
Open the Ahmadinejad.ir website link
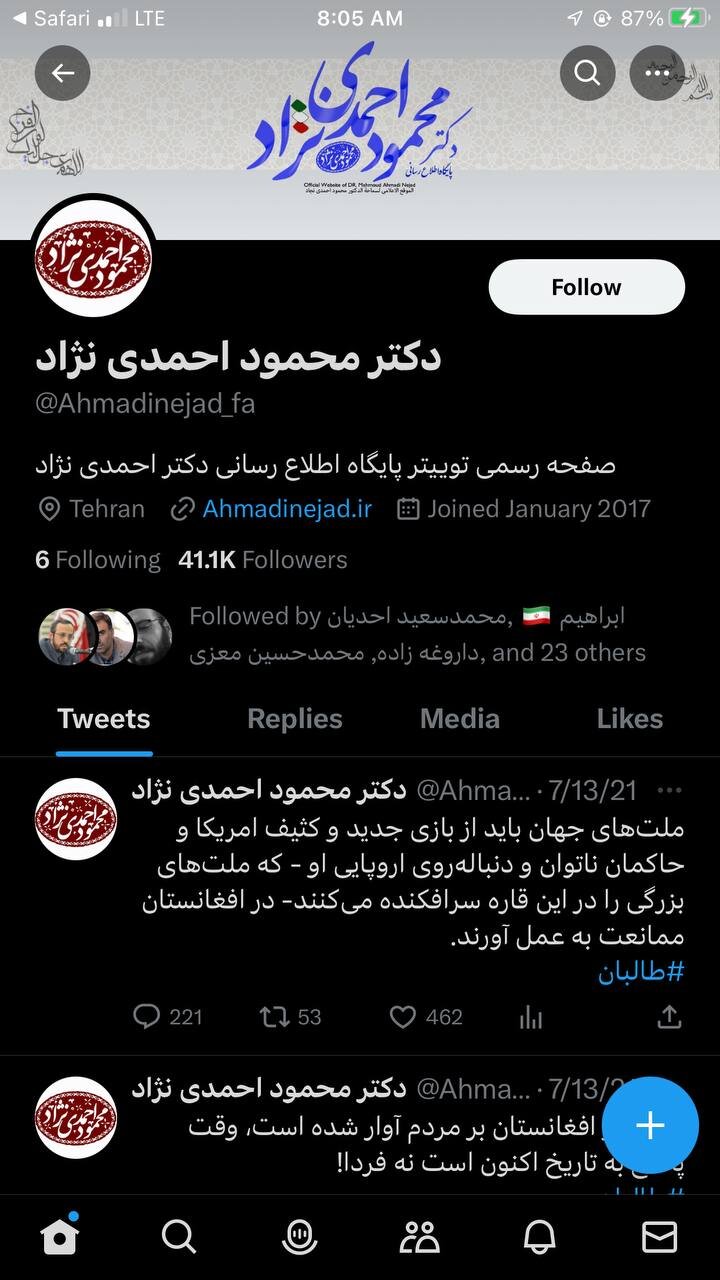click(x=286, y=508)
